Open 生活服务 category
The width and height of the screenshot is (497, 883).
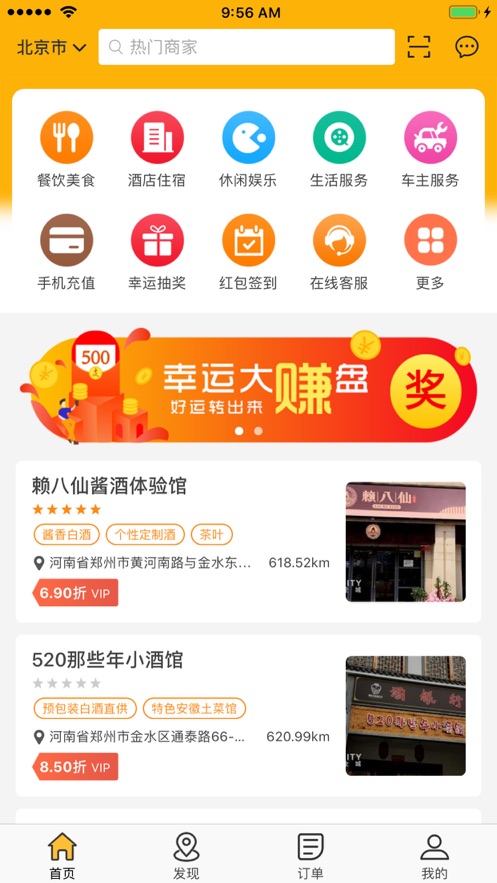pos(339,149)
